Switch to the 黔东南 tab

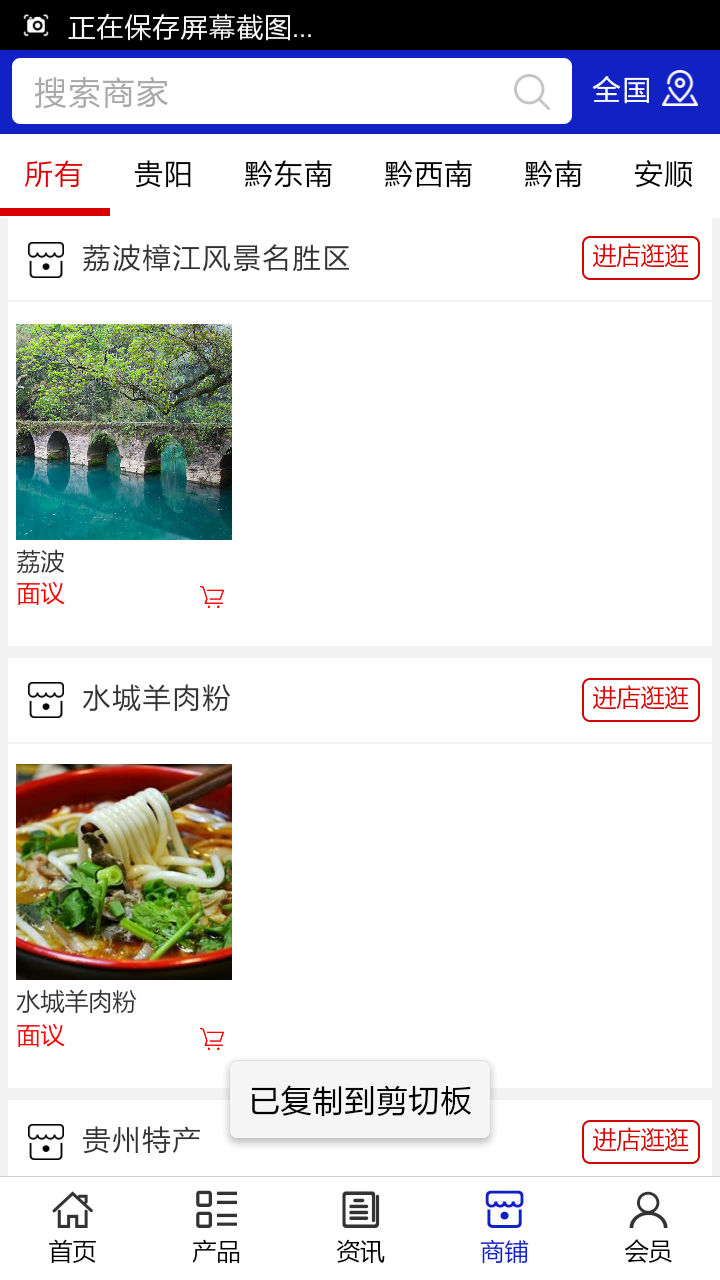pos(288,175)
